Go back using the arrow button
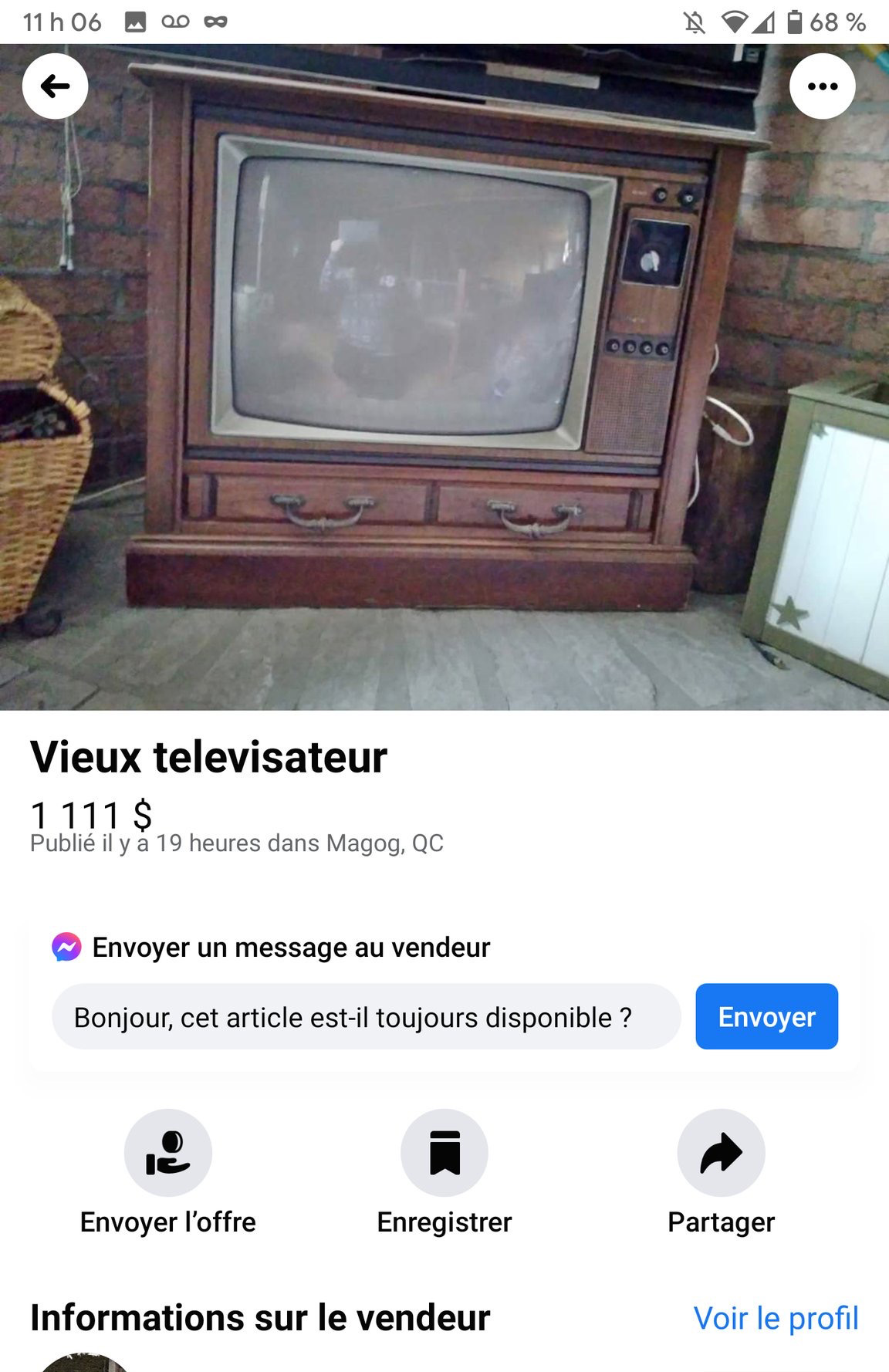 coord(55,86)
